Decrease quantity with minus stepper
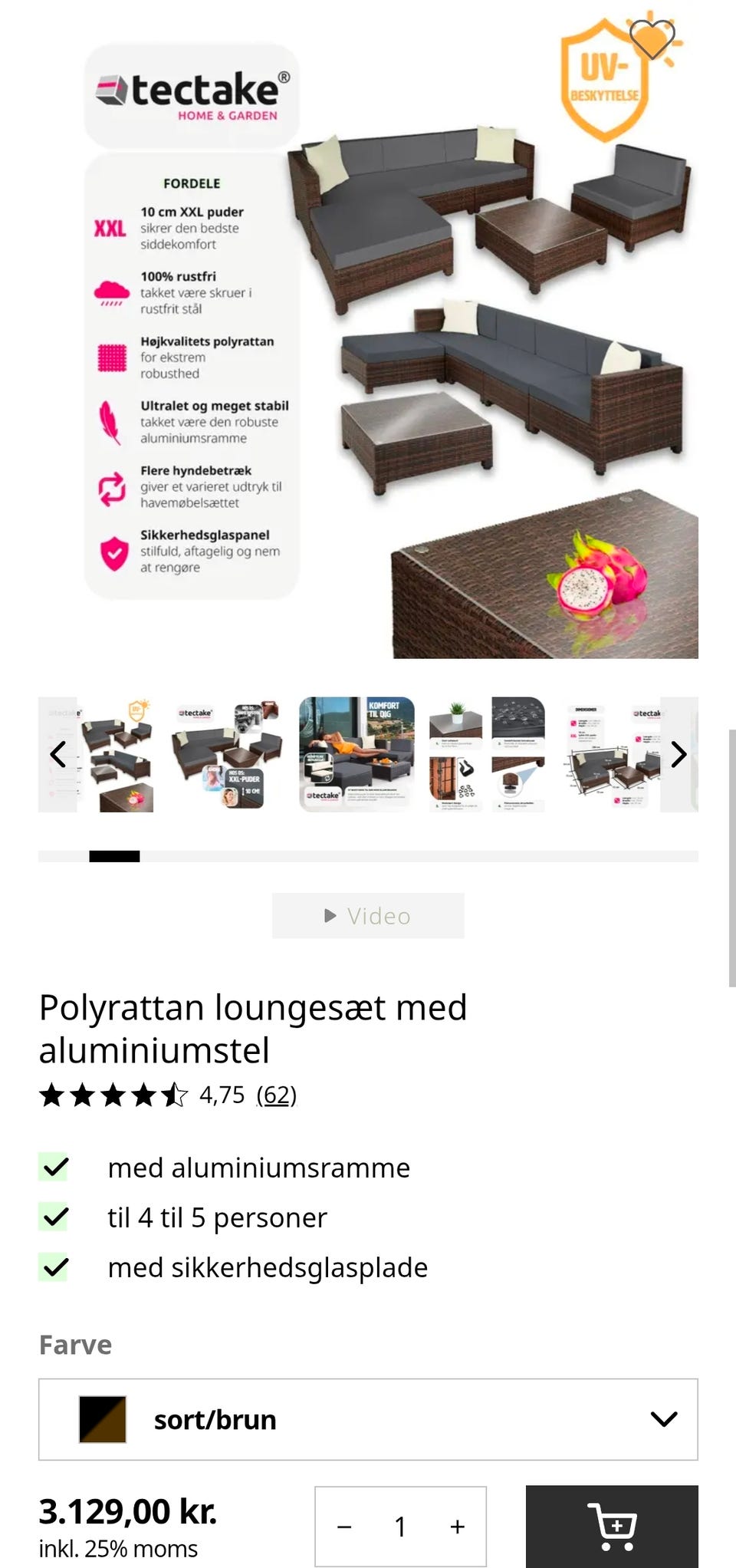Screen dimensions: 736x1568 pos(345,1527)
